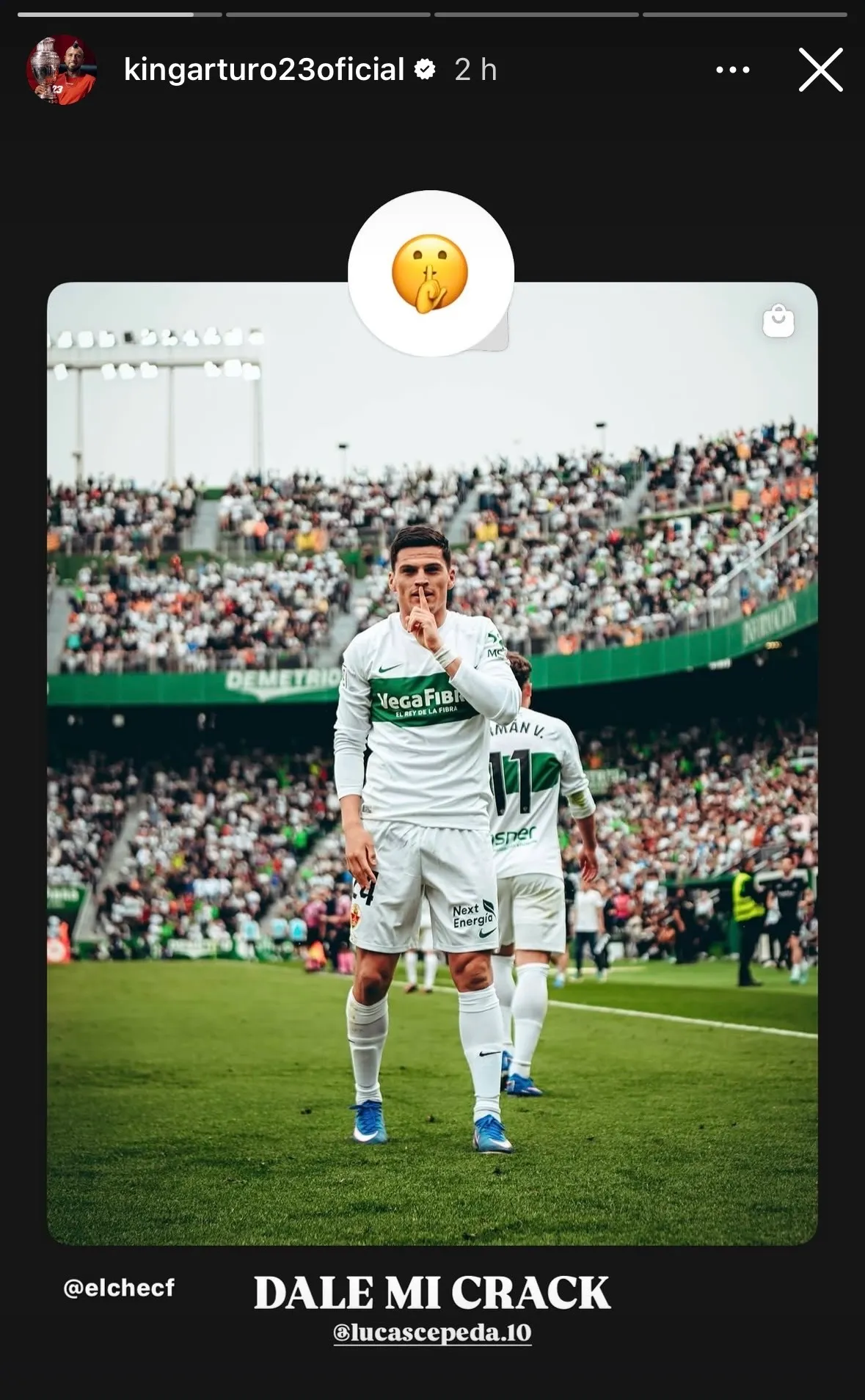
Task: Open the story's more options menu
Action: coord(732,70)
